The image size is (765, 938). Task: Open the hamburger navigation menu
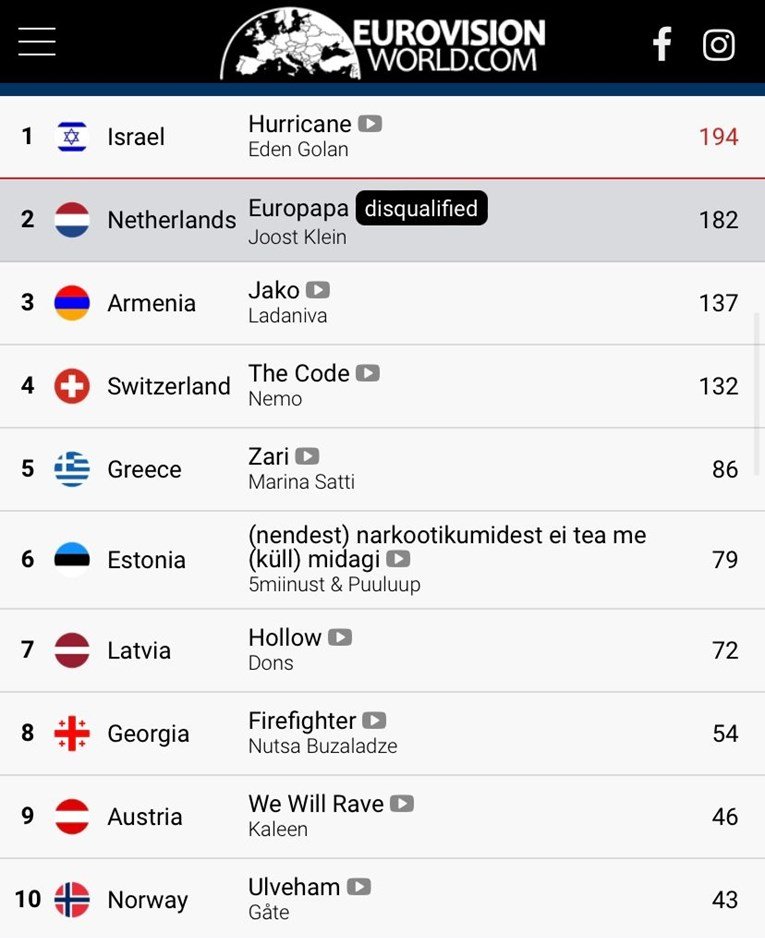tap(36, 42)
